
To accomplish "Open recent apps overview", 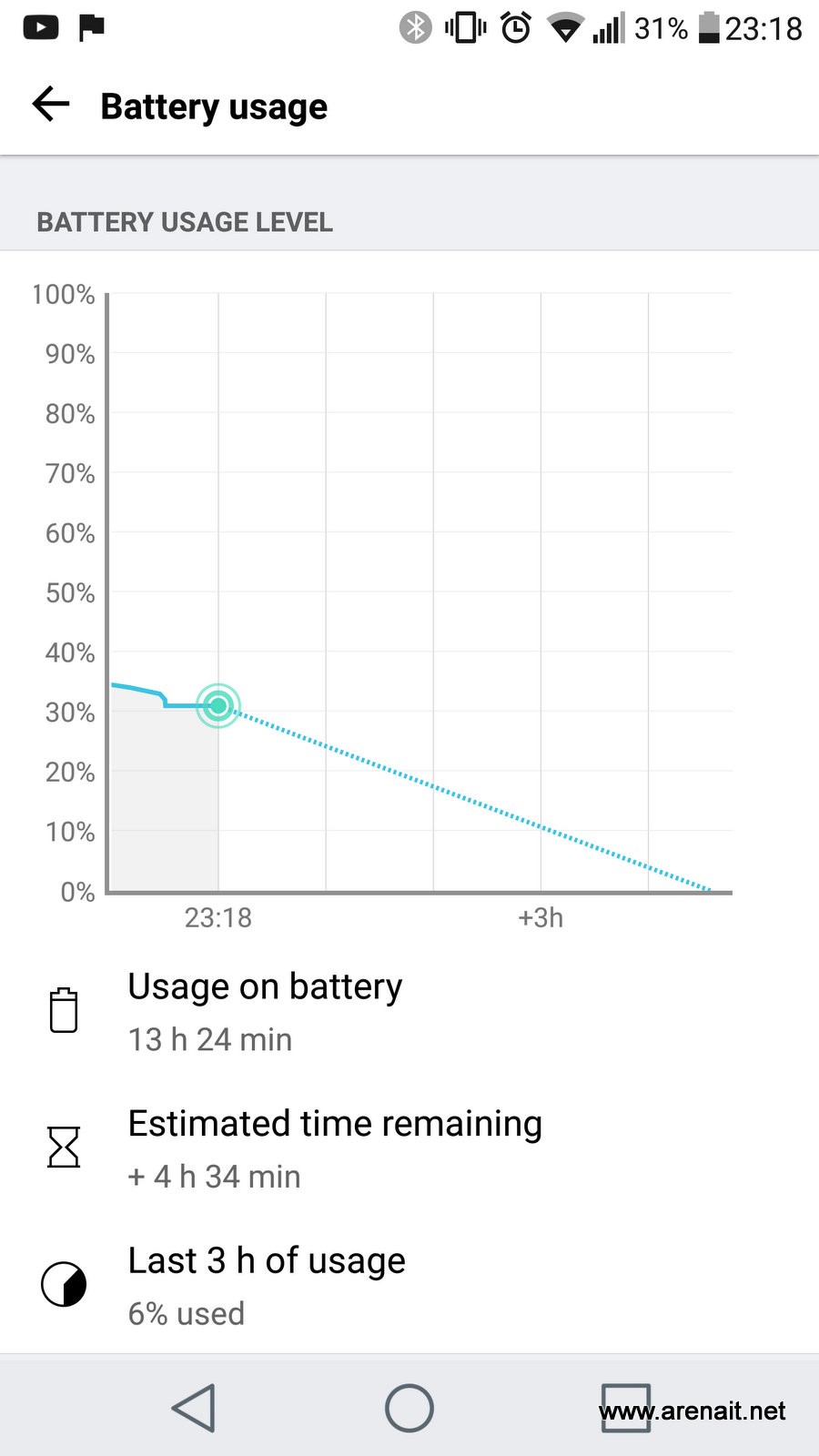I will click(626, 1408).
